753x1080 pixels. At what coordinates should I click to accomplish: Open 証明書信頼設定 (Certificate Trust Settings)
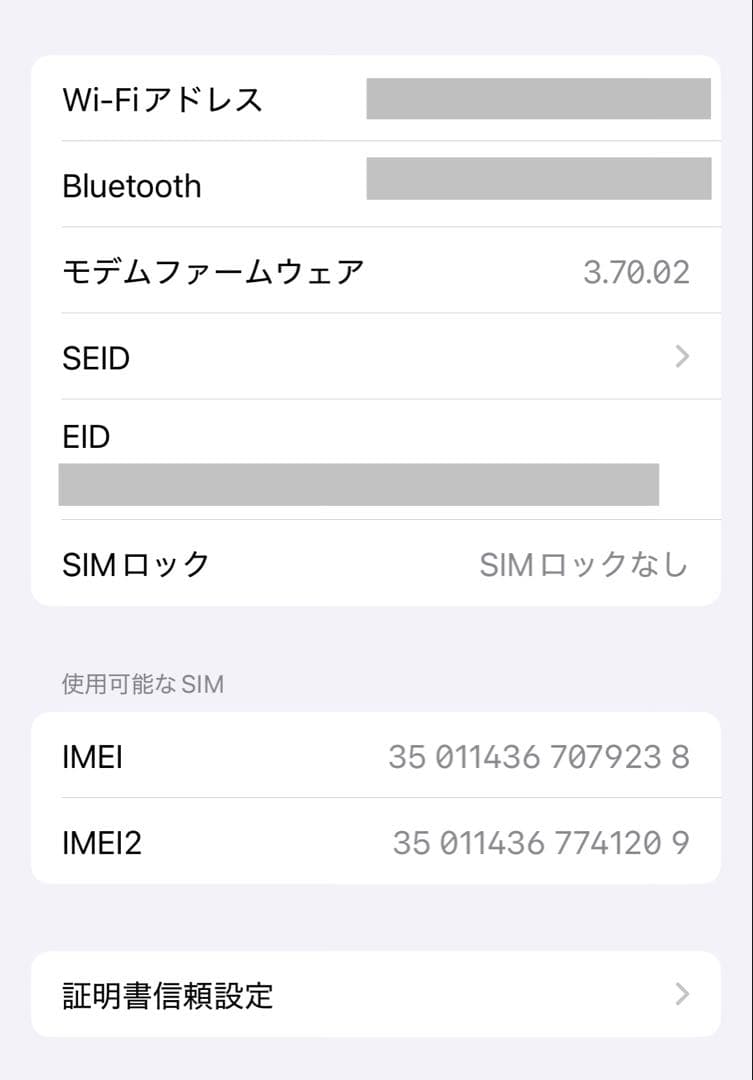(x=376, y=995)
